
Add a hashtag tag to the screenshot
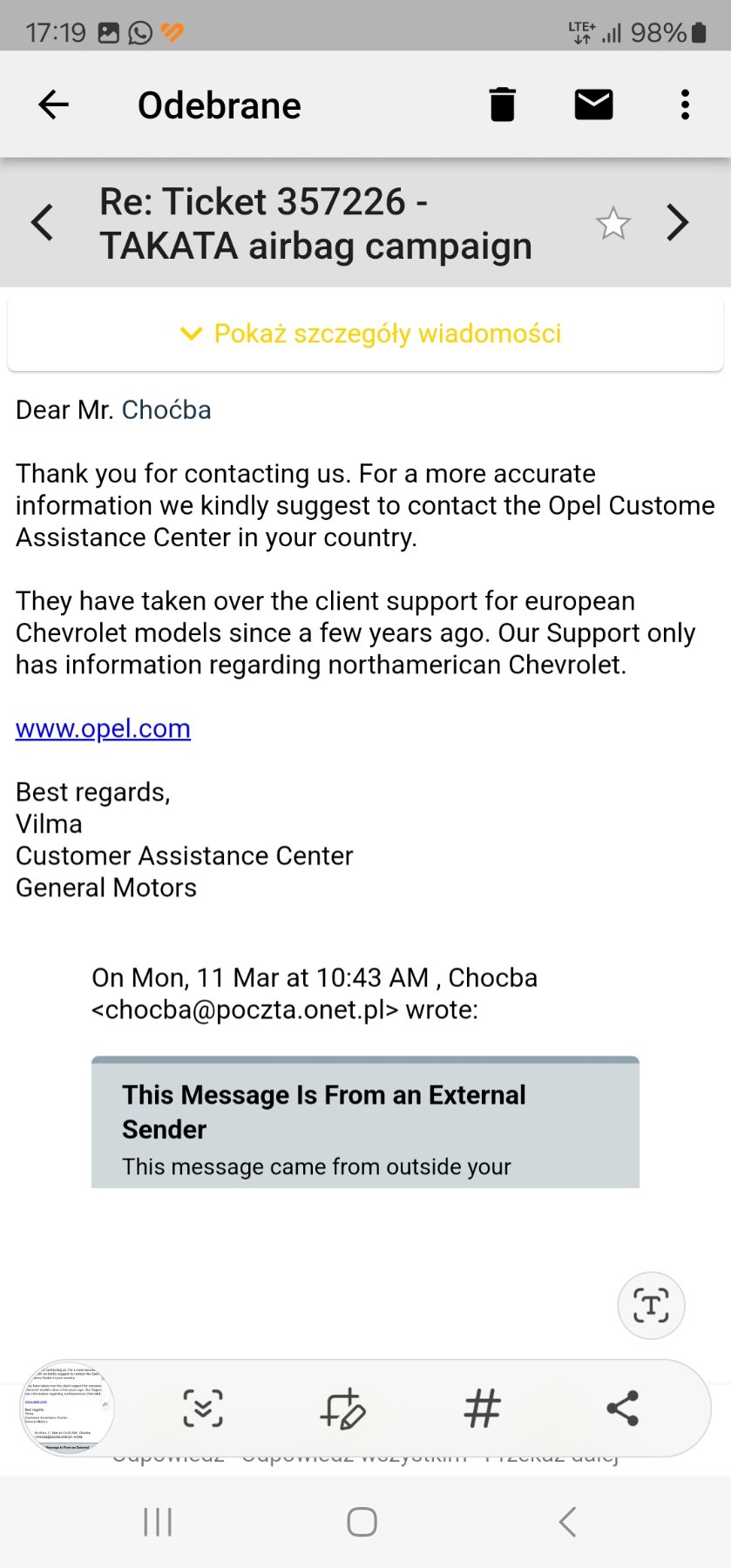click(482, 1409)
